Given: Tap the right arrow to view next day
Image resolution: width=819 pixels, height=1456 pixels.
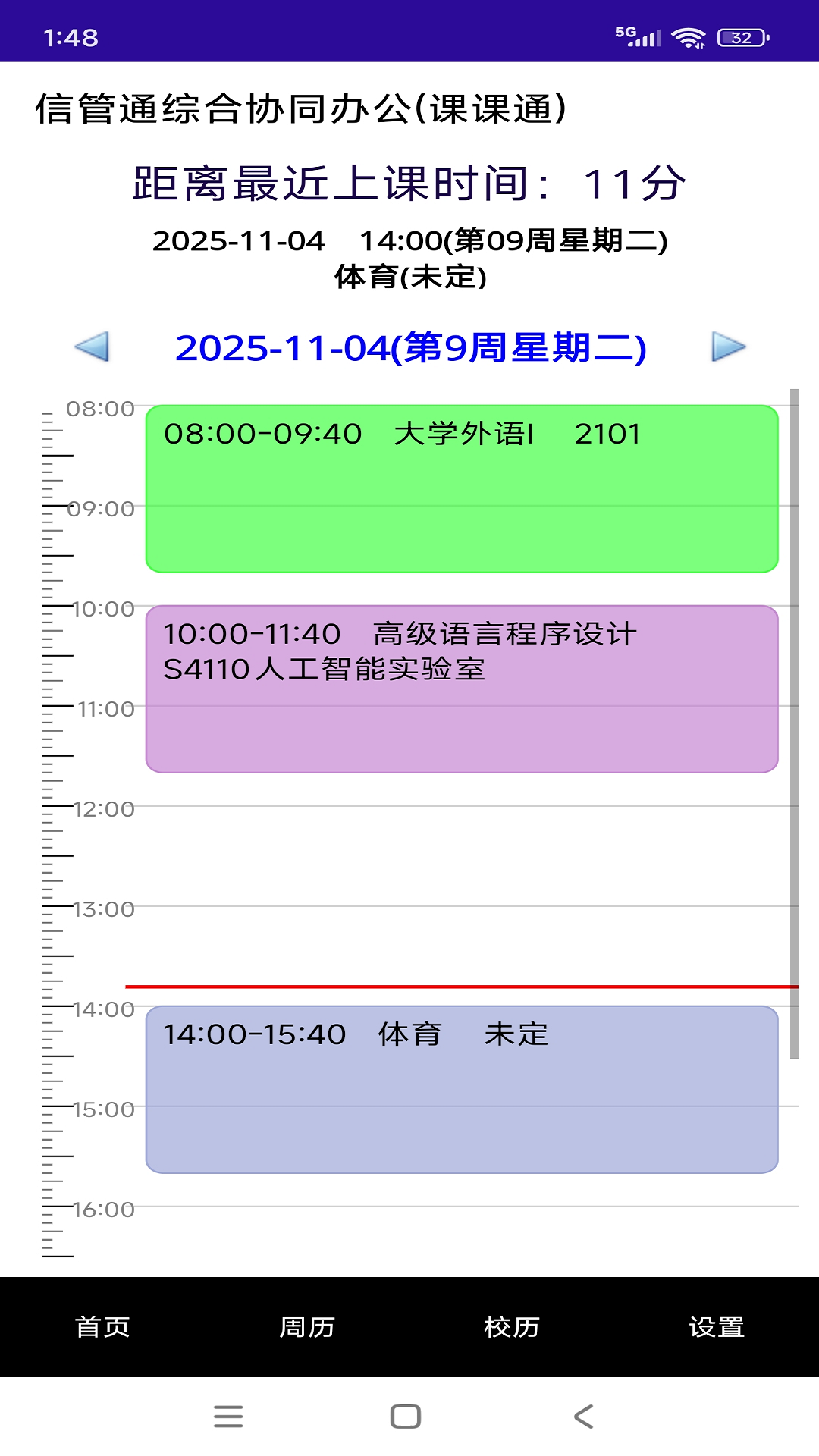Looking at the screenshot, I should (x=729, y=349).
